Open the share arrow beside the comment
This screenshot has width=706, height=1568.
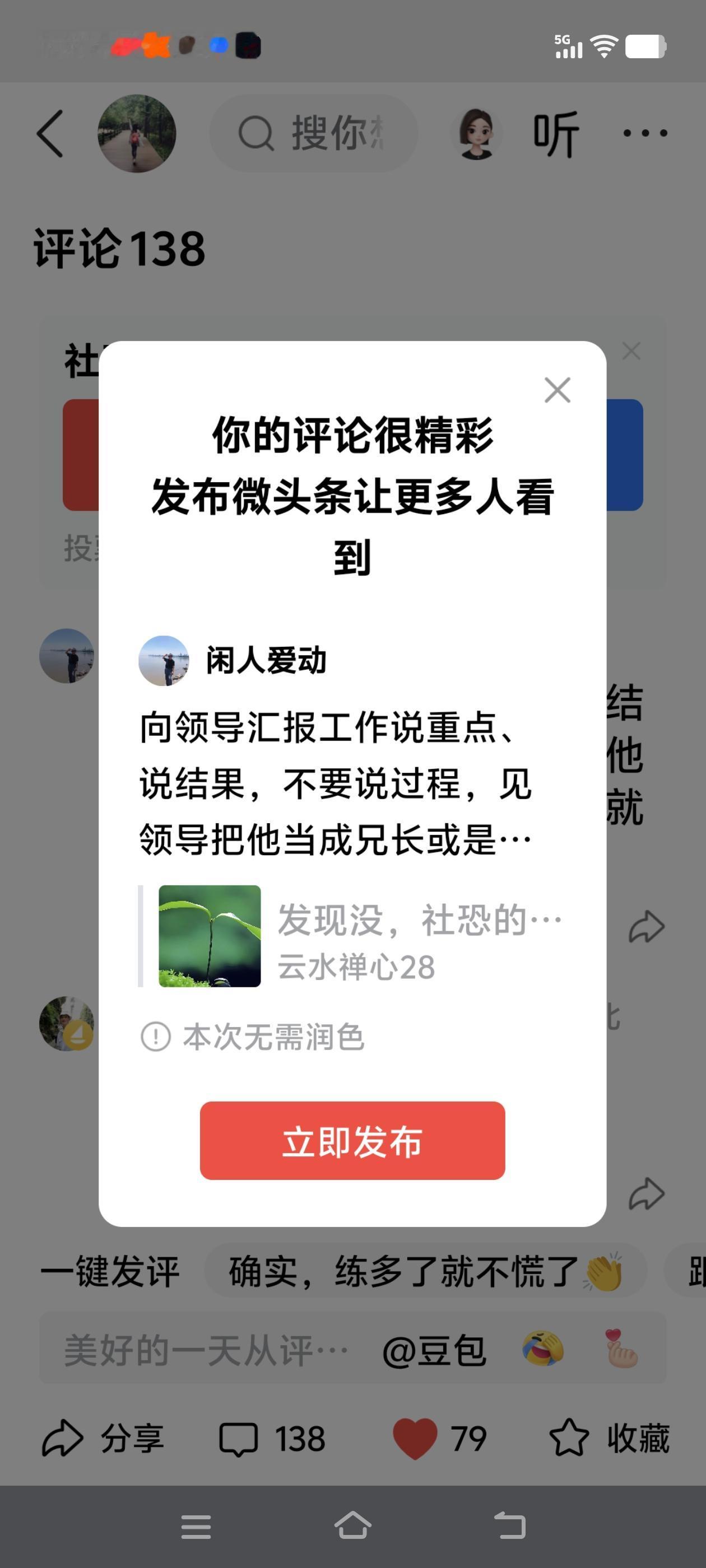coord(646,925)
